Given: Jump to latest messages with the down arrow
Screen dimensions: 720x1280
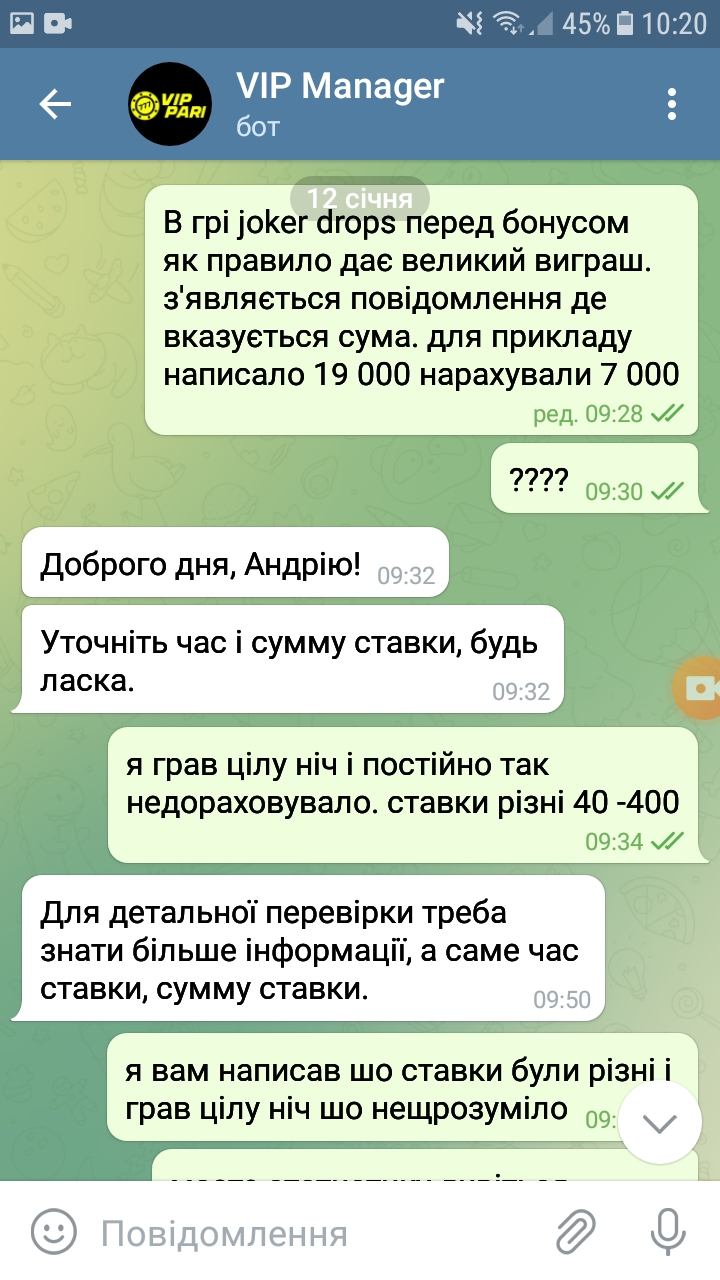Looking at the screenshot, I should [659, 1122].
